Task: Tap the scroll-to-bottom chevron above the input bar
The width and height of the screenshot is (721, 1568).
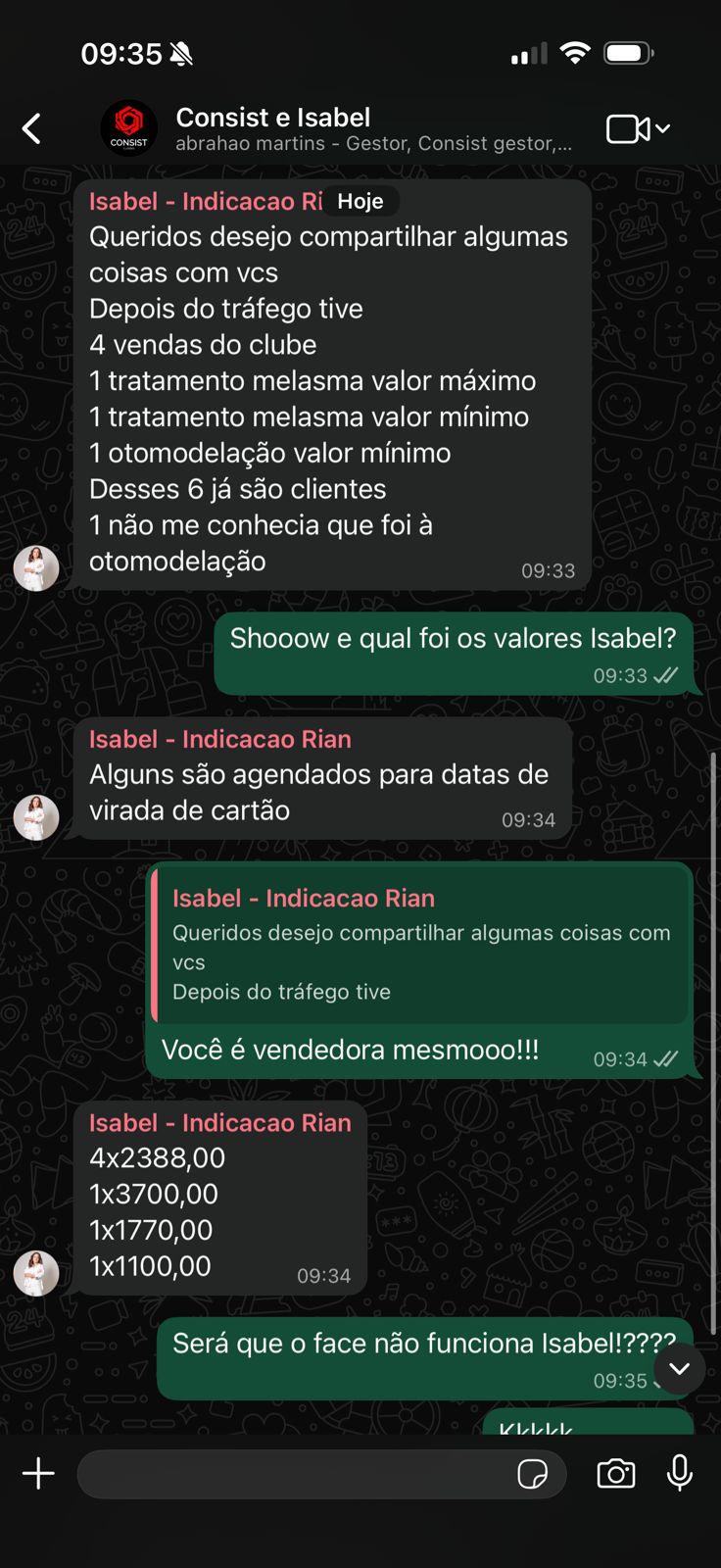Action: [x=678, y=1369]
